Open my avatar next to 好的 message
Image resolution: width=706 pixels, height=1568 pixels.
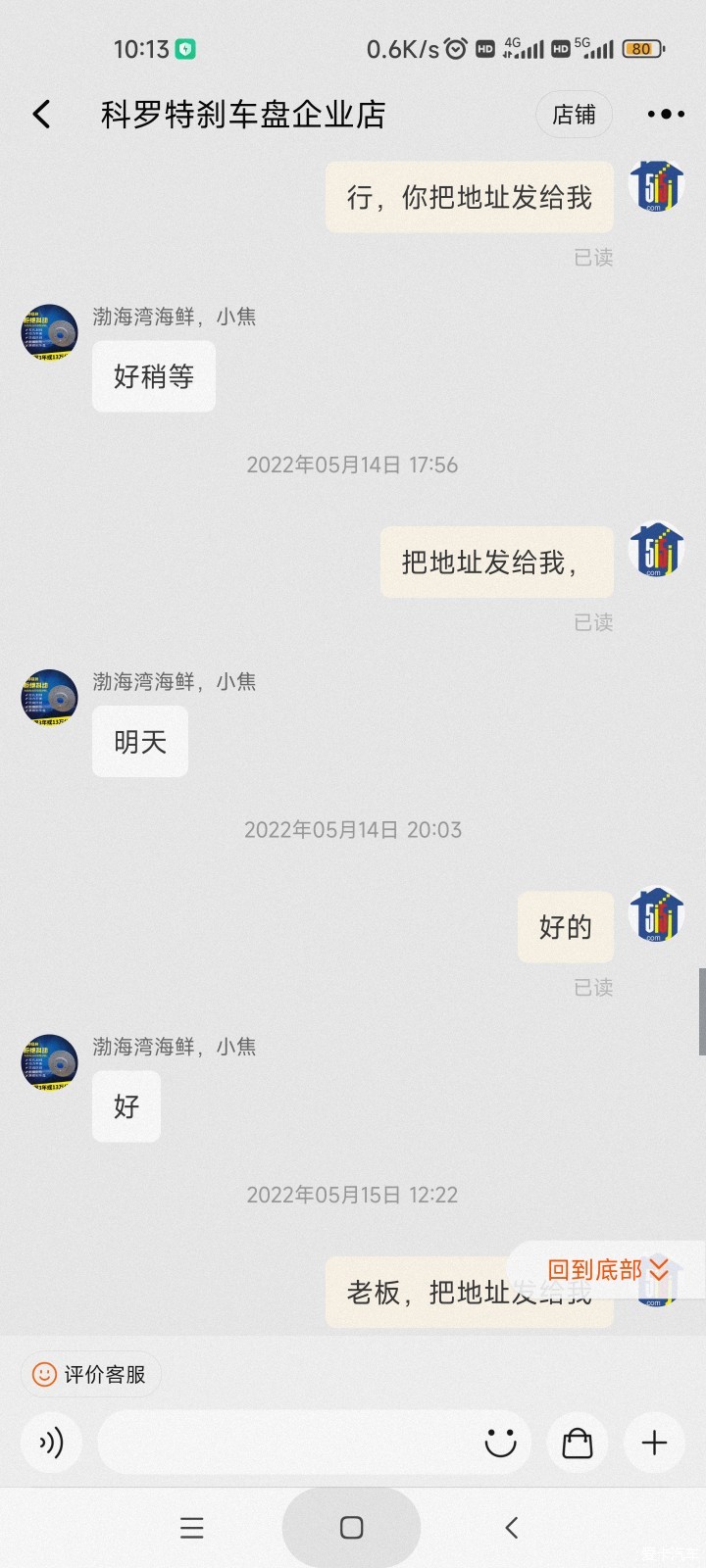[656, 914]
